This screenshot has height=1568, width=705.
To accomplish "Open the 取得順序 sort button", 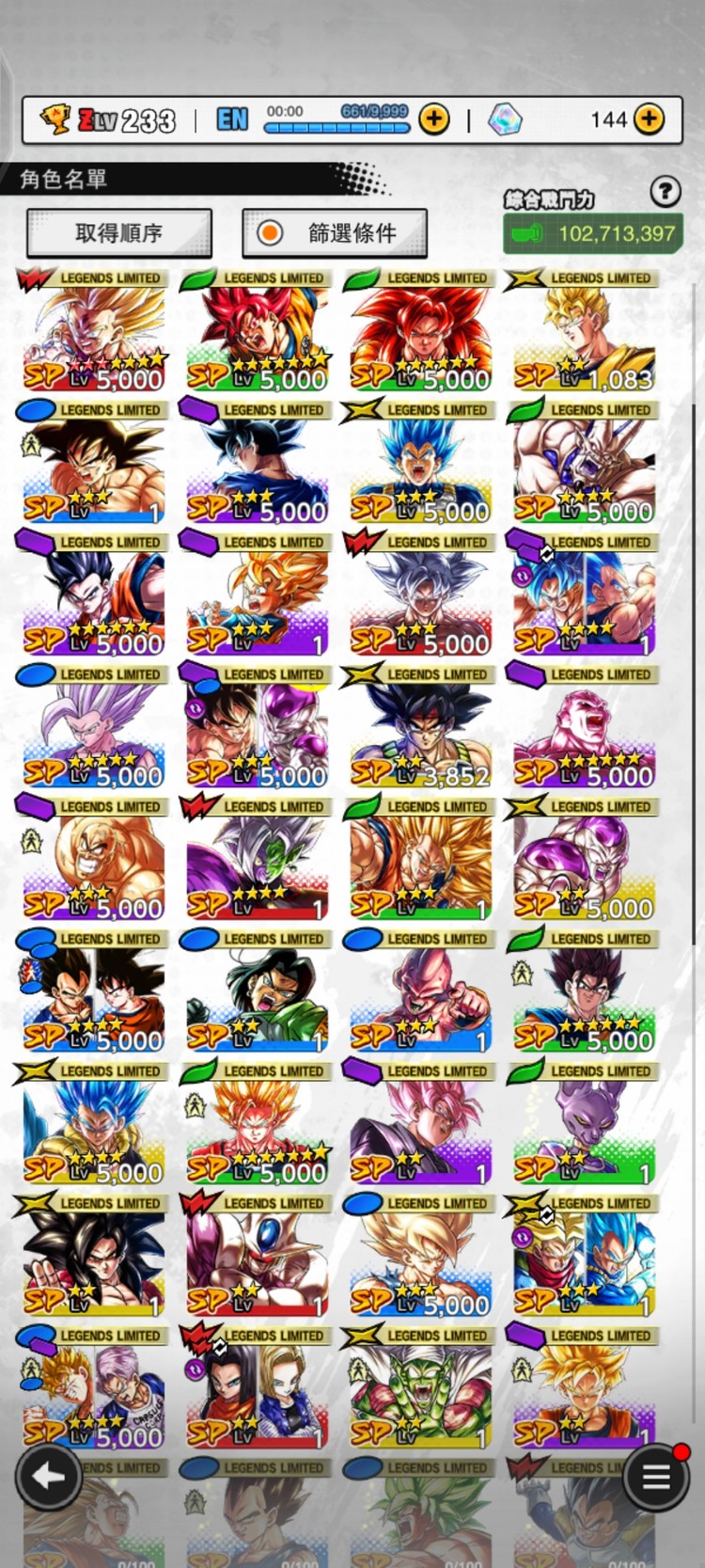I will pos(119,232).
